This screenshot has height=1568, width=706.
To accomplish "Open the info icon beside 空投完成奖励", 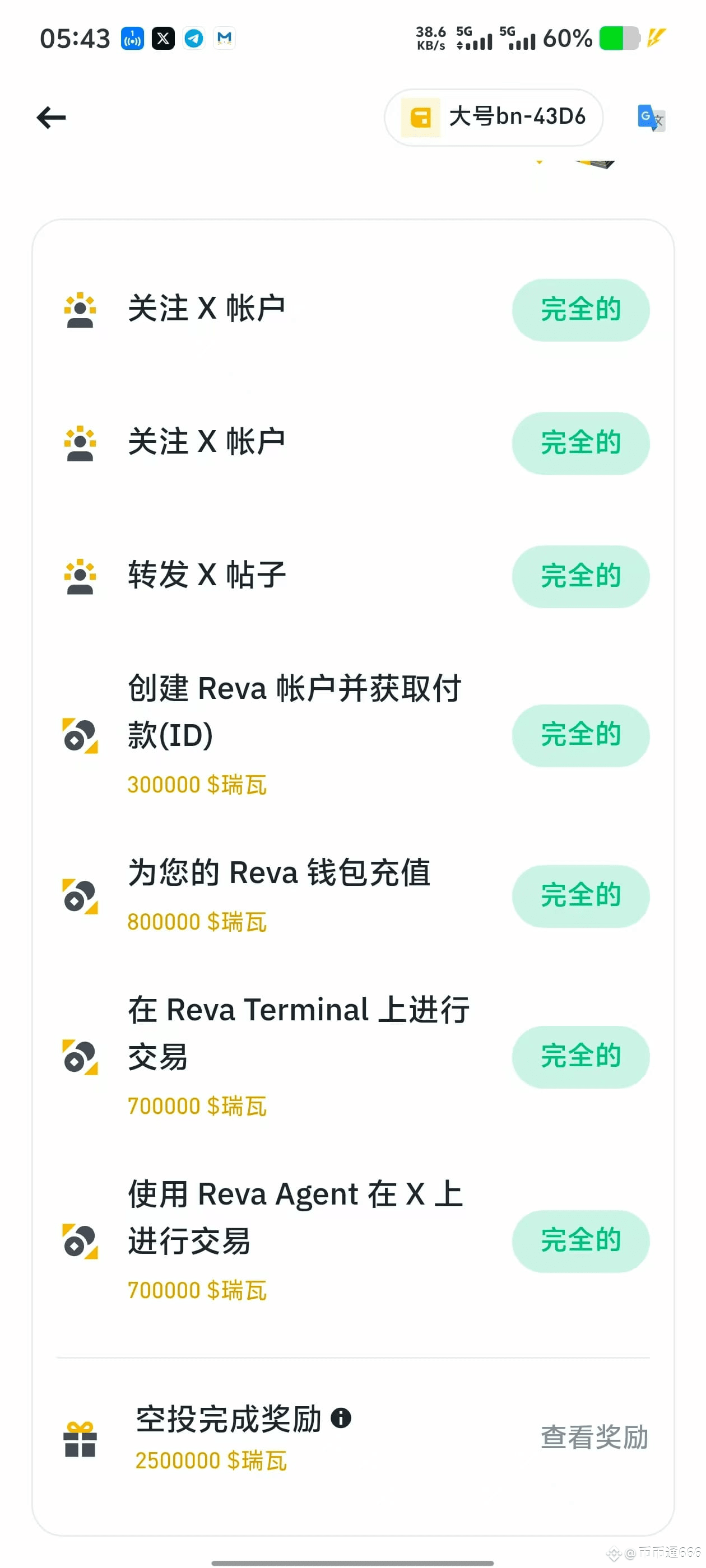I will tap(341, 1418).
